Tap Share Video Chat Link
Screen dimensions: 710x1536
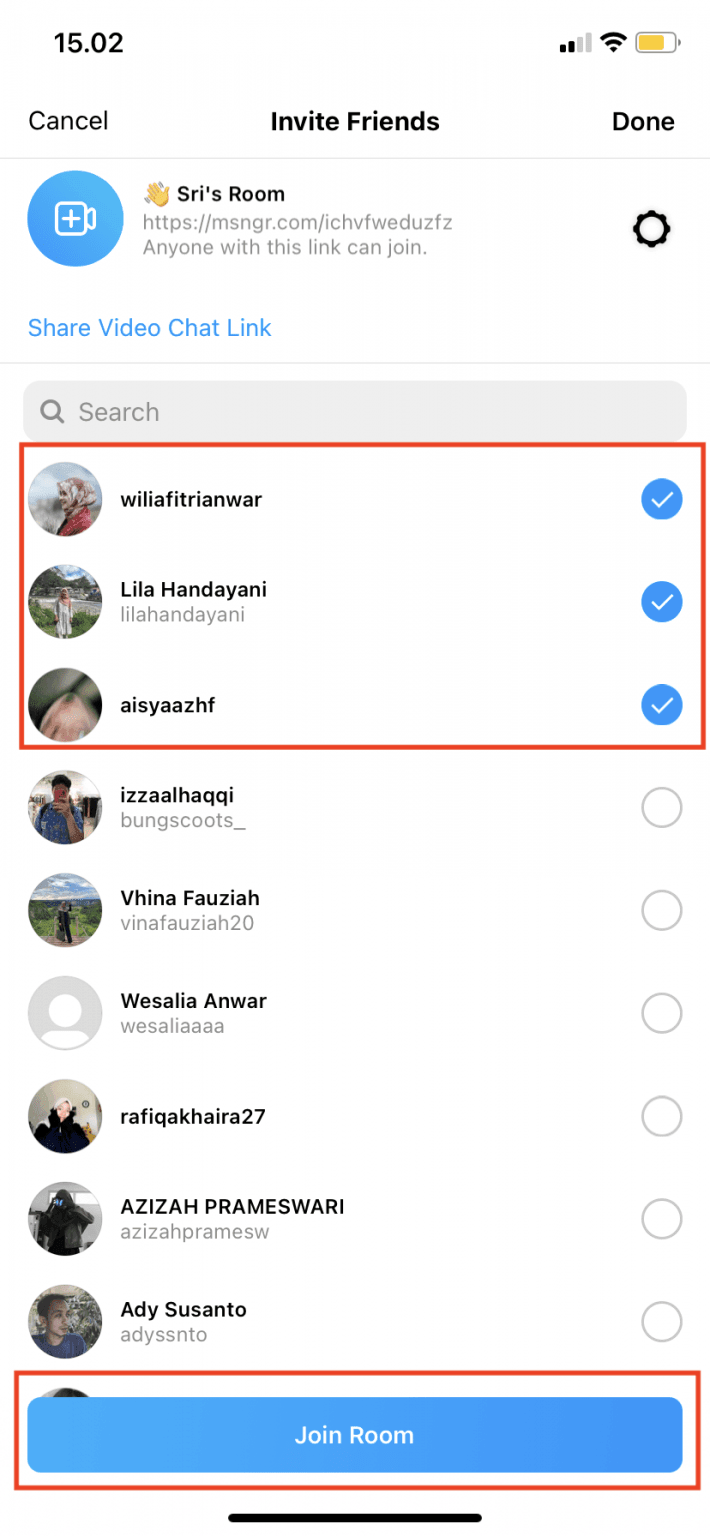pos(150,328)
